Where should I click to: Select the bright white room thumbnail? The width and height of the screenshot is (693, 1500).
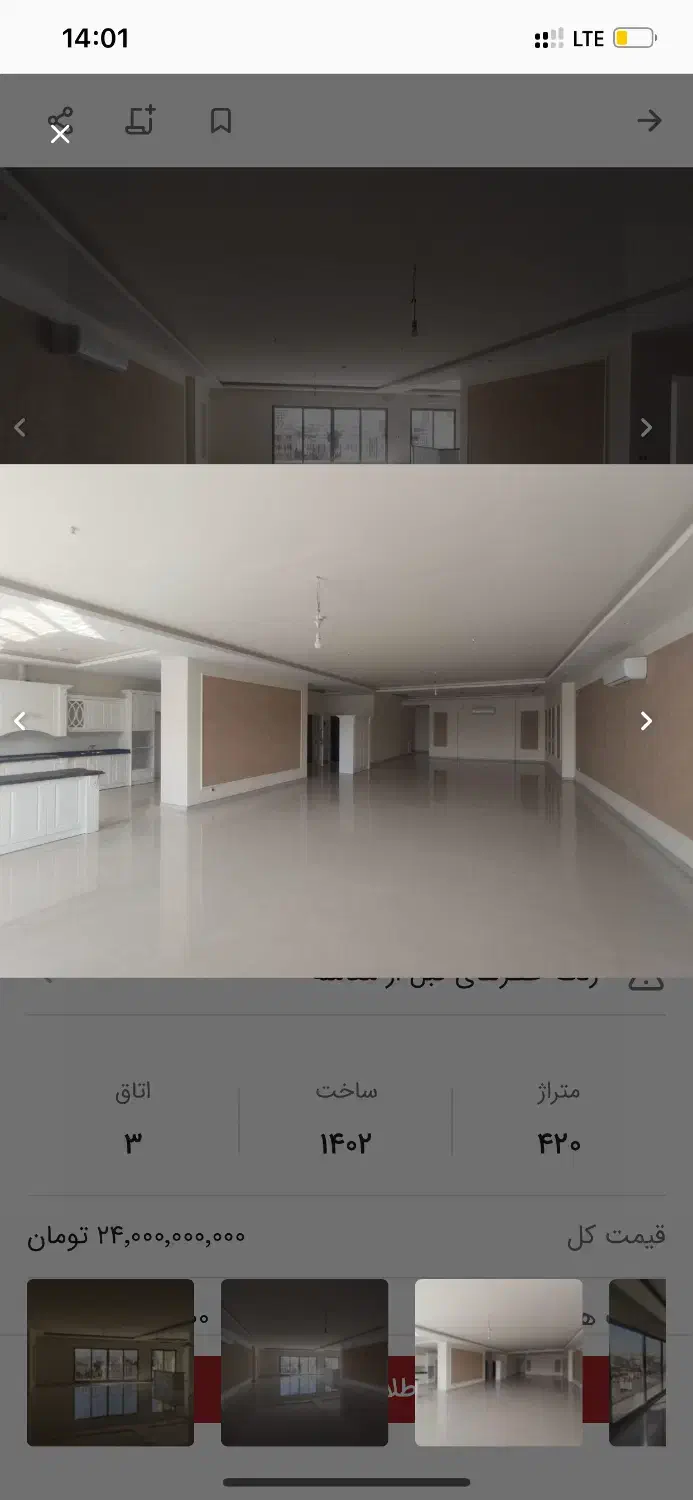pyautogui.click(x=498, y=1362)
